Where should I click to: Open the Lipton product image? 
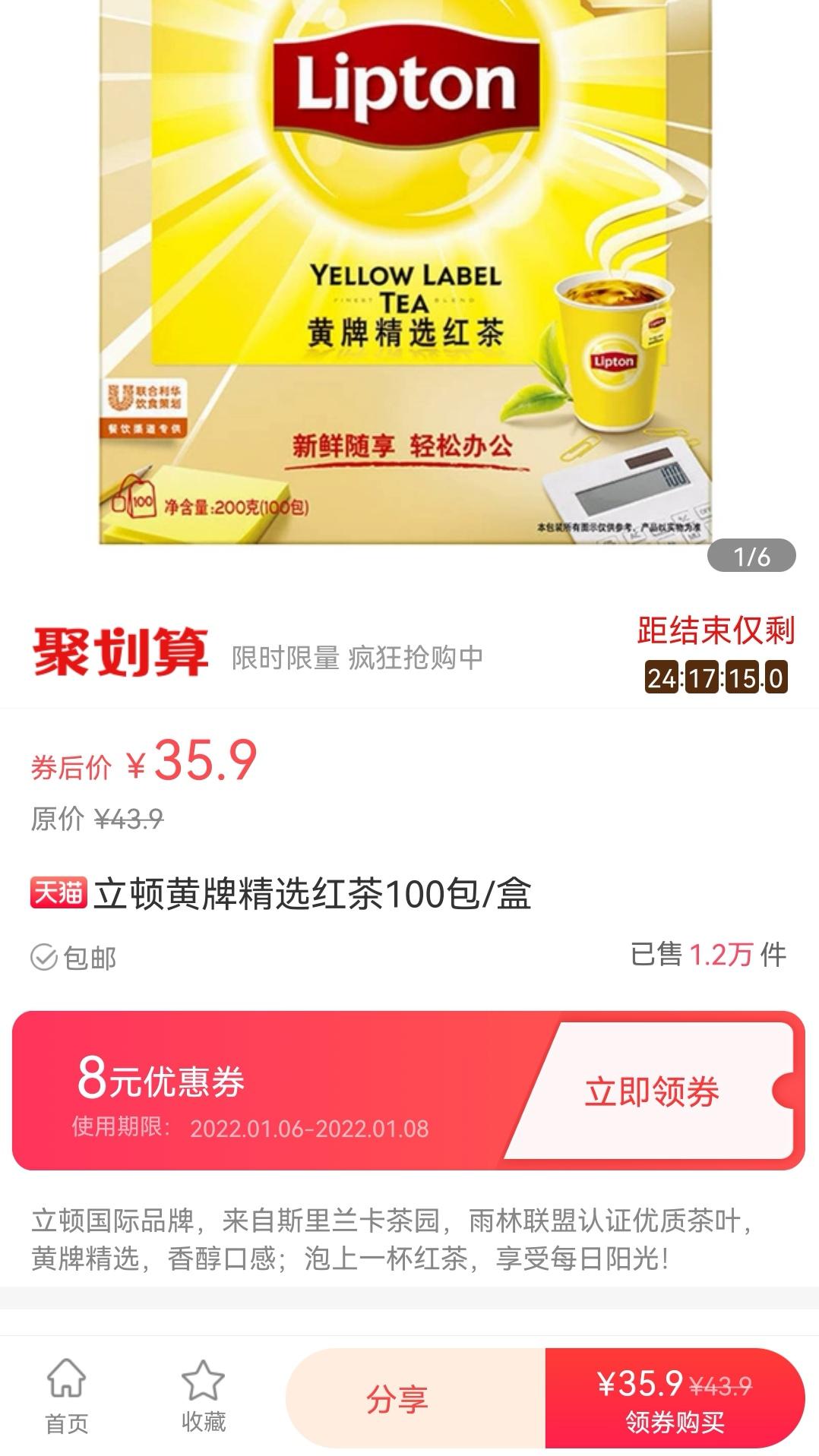click(407, 273)
